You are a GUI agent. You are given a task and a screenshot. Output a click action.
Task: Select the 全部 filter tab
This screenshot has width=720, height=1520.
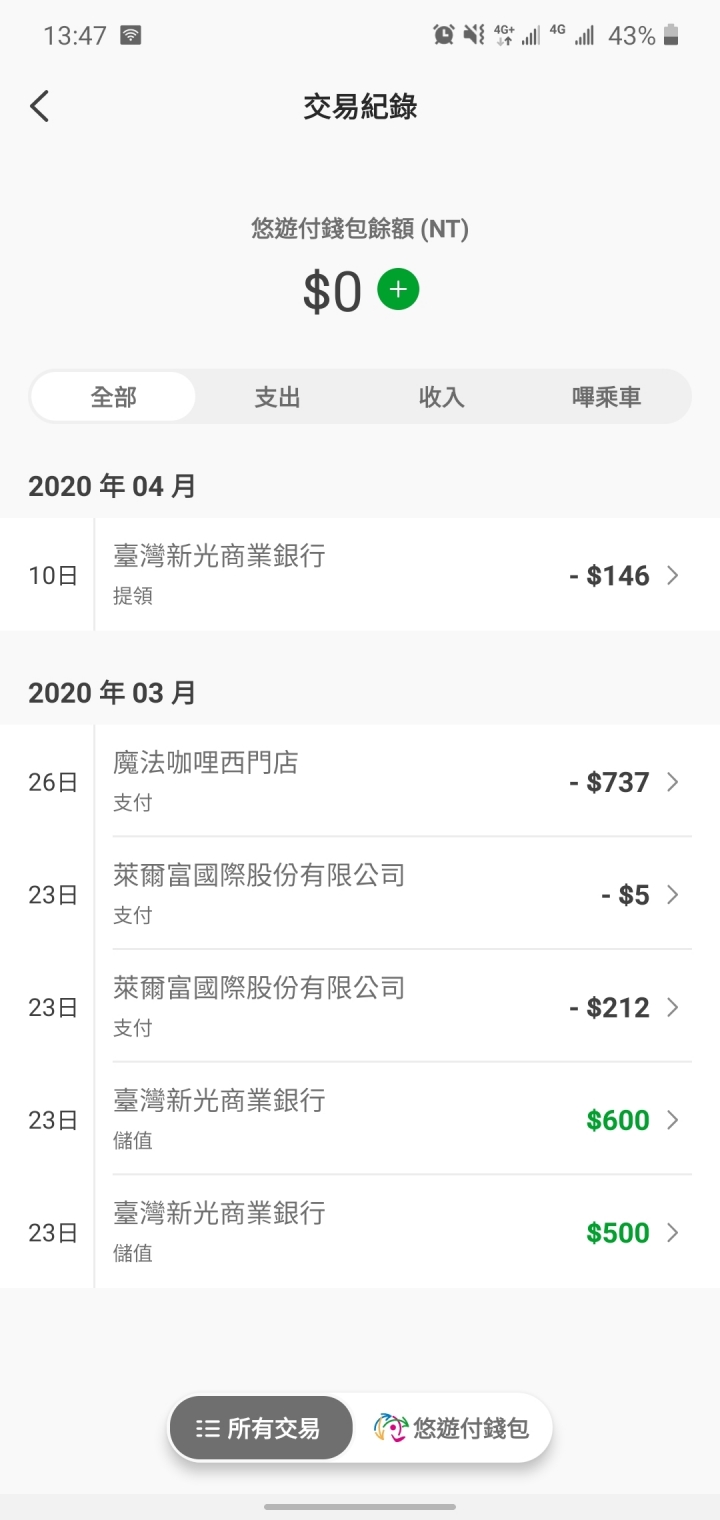click(x=113, y=397)
